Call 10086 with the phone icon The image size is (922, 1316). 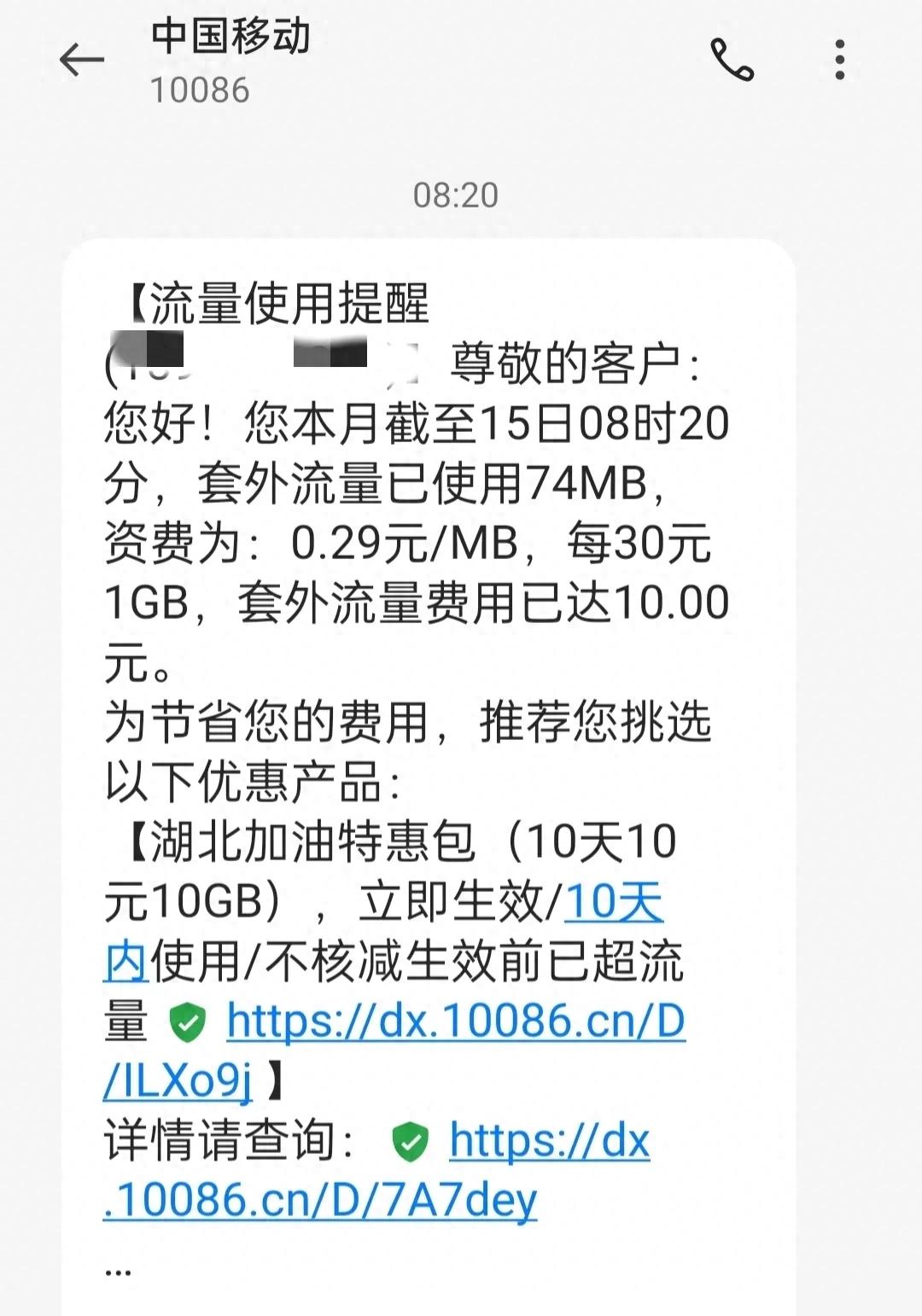coord(732,60)
